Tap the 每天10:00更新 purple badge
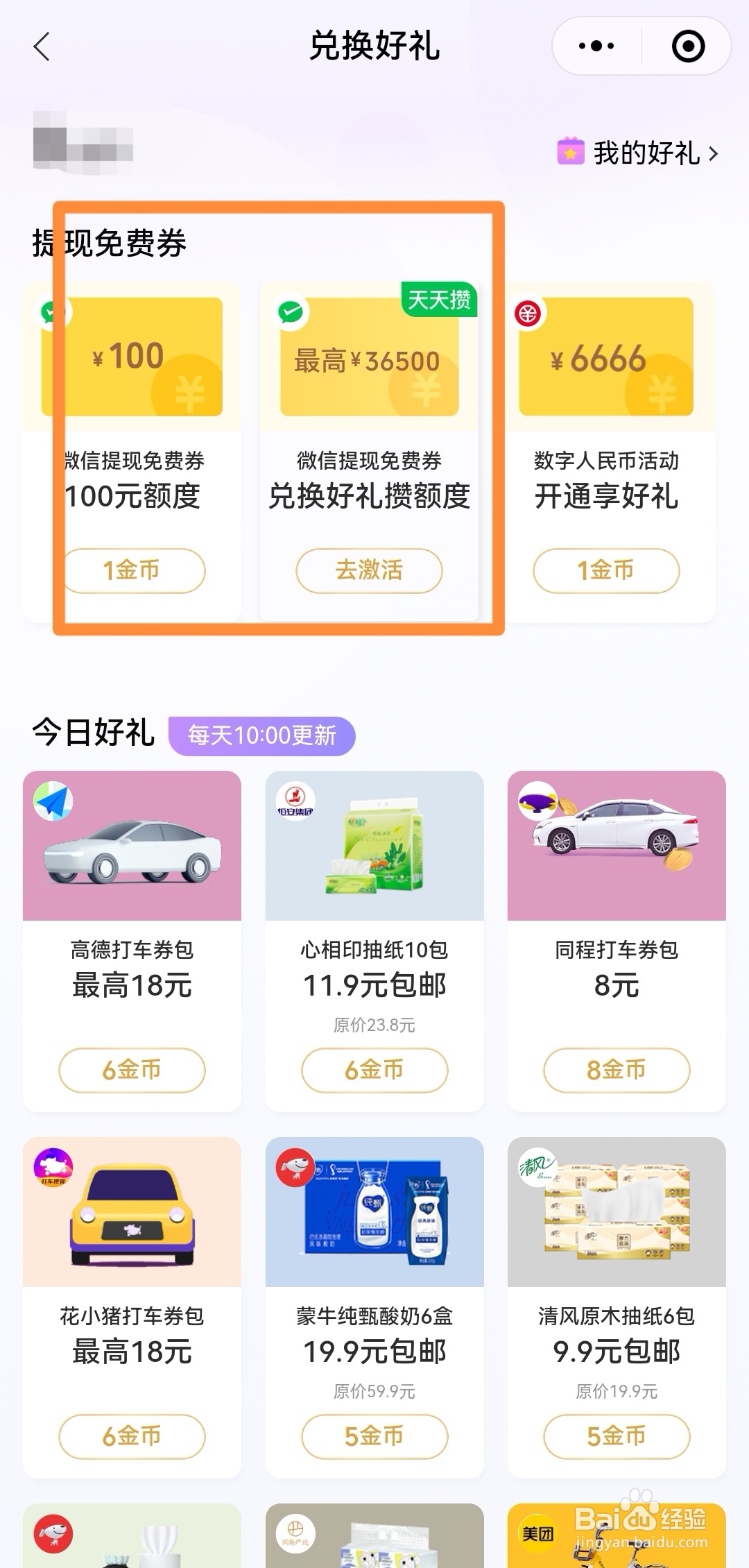This screenshot has width=749, height=1568. 264,737
